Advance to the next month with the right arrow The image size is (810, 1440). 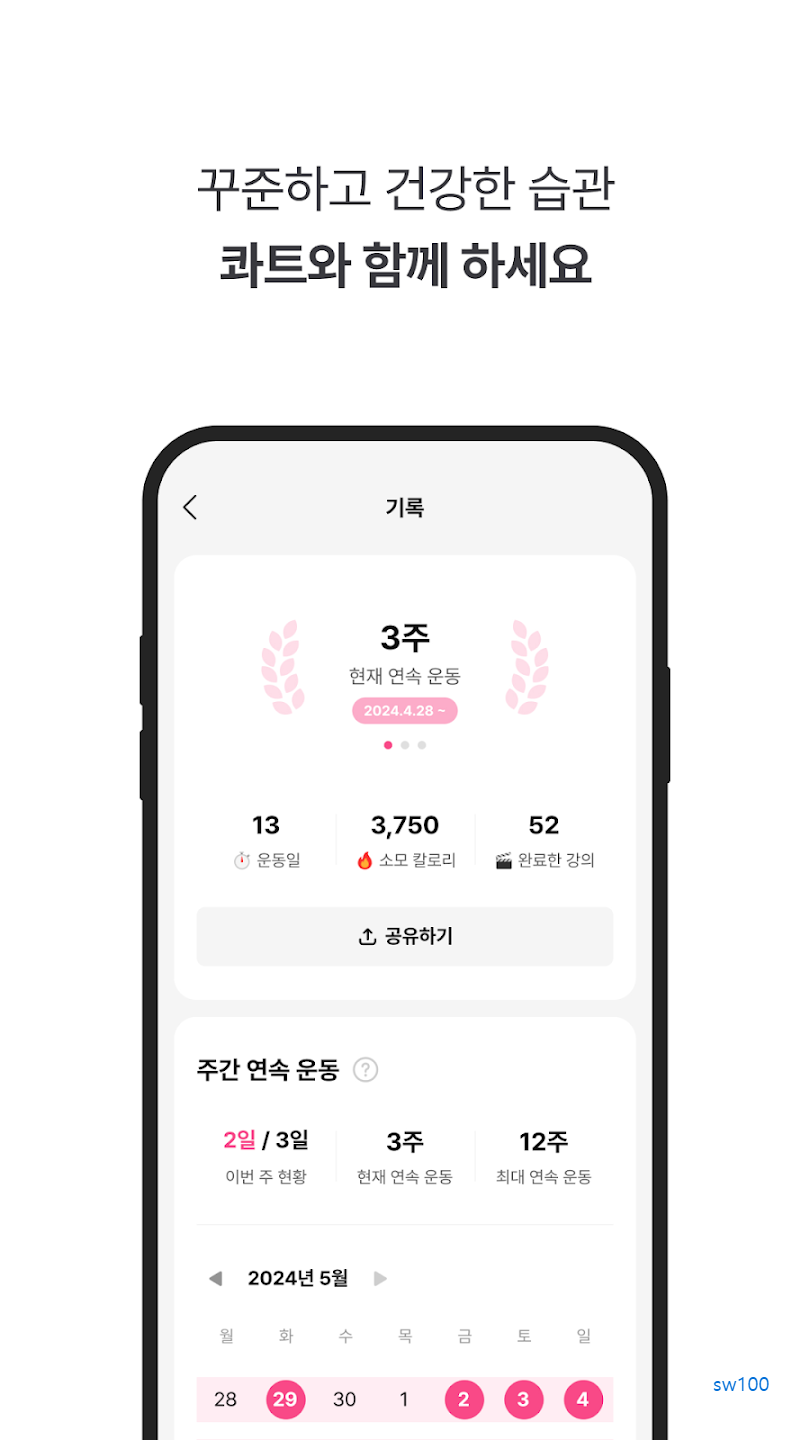tap(378, 1278)
